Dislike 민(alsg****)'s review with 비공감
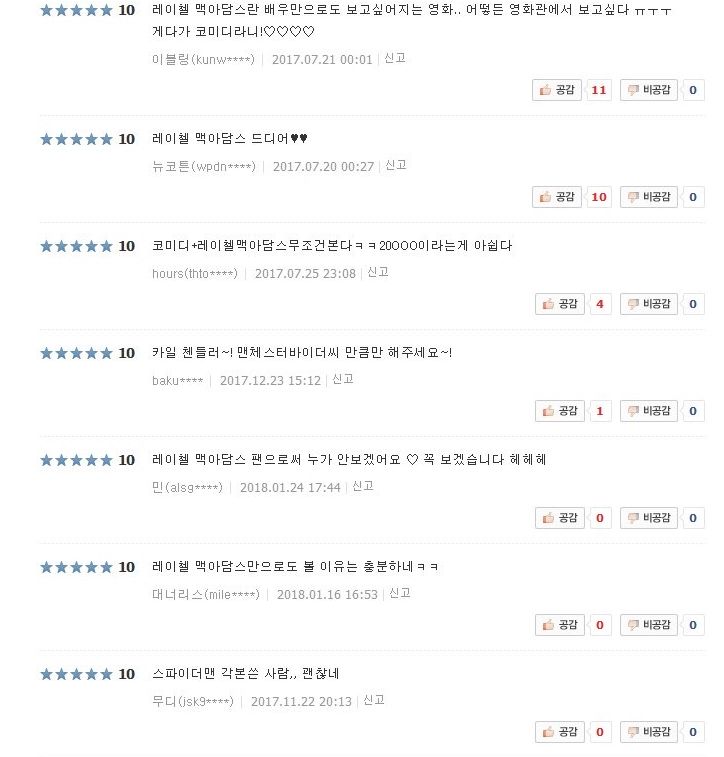The width and height of the screenshot is (724, 757). pyautogui.click(x=649, y=518)
